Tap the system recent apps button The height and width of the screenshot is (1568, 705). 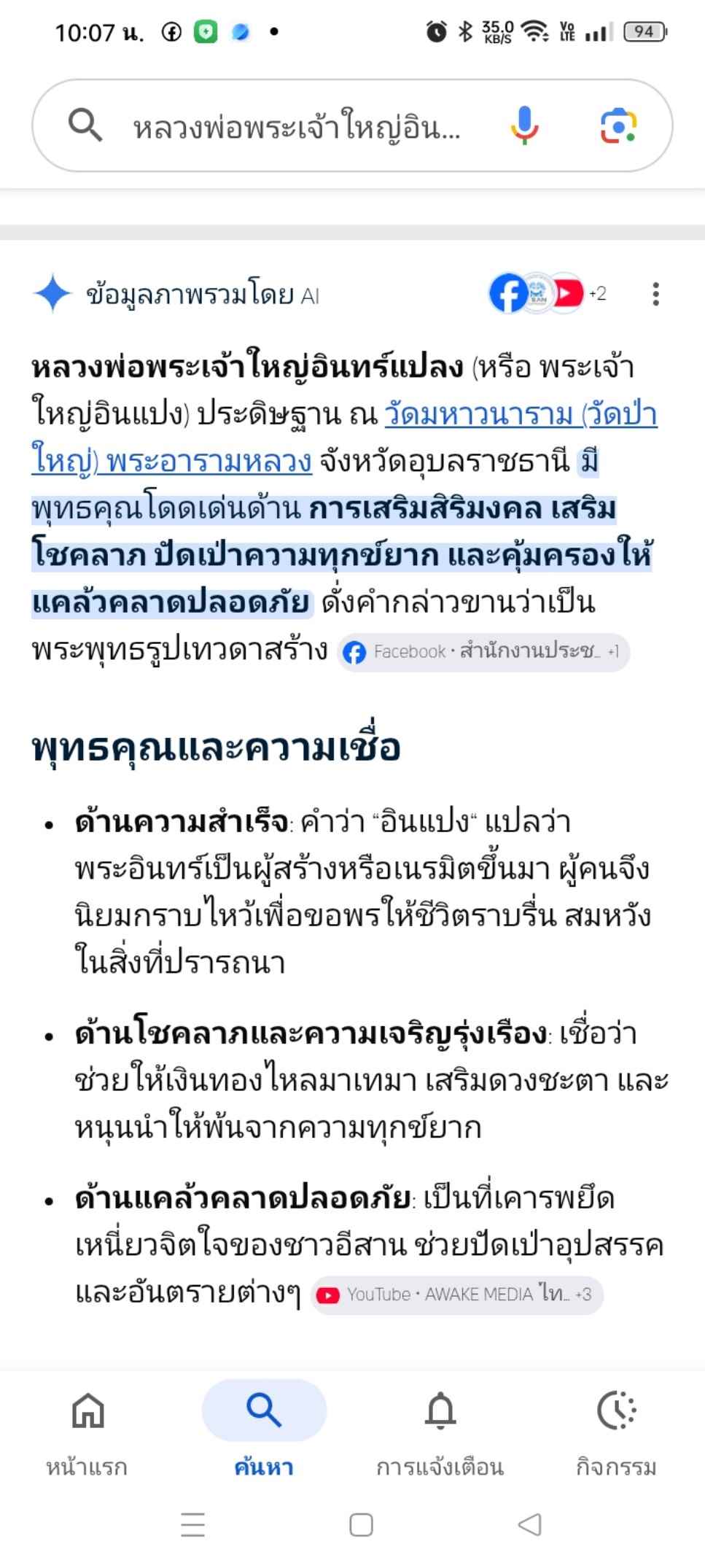(x=192, y=1525)
